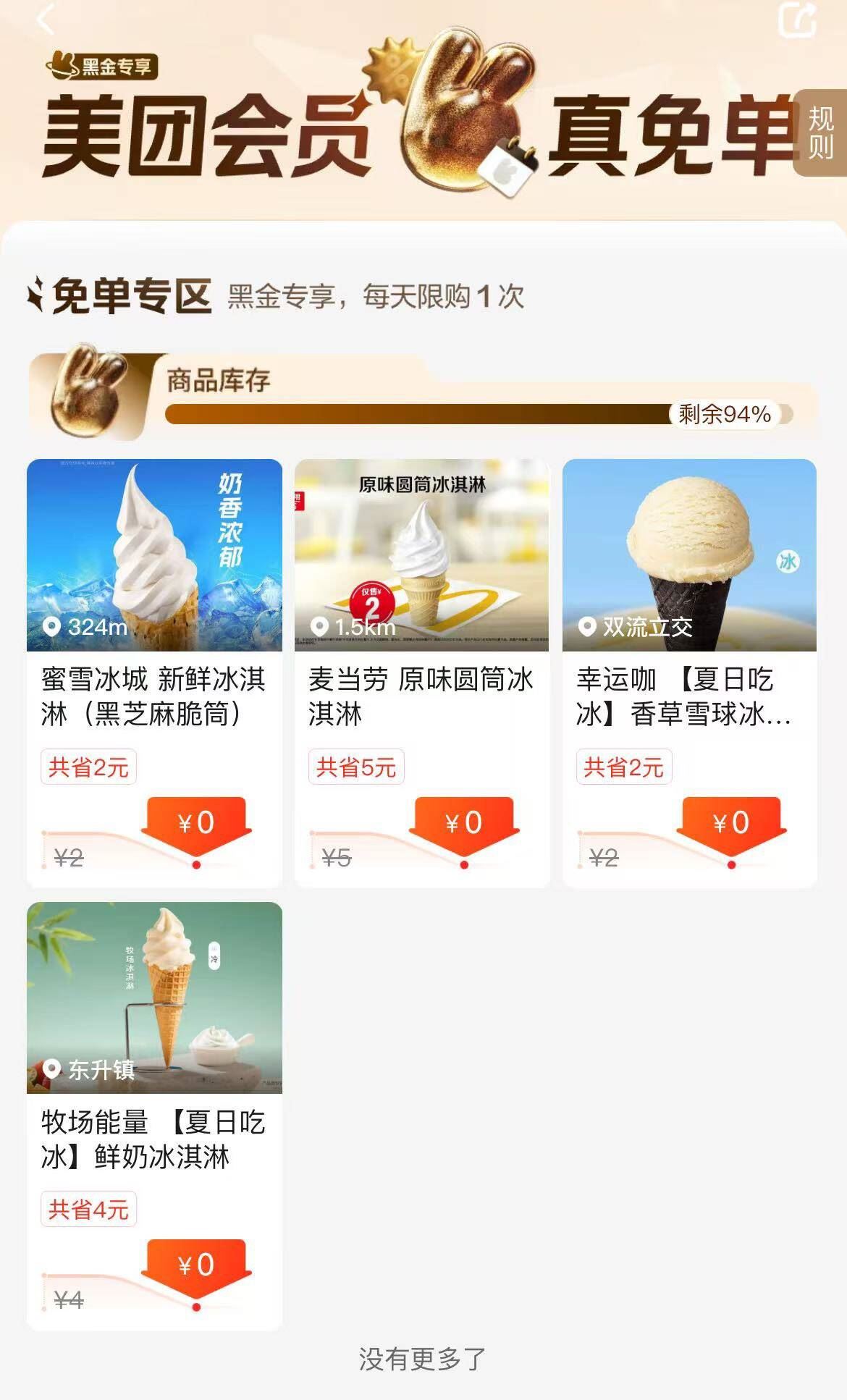
Task: Tap the ¥0 button on 牧场能量 card
Action: tap(199, 1265)
